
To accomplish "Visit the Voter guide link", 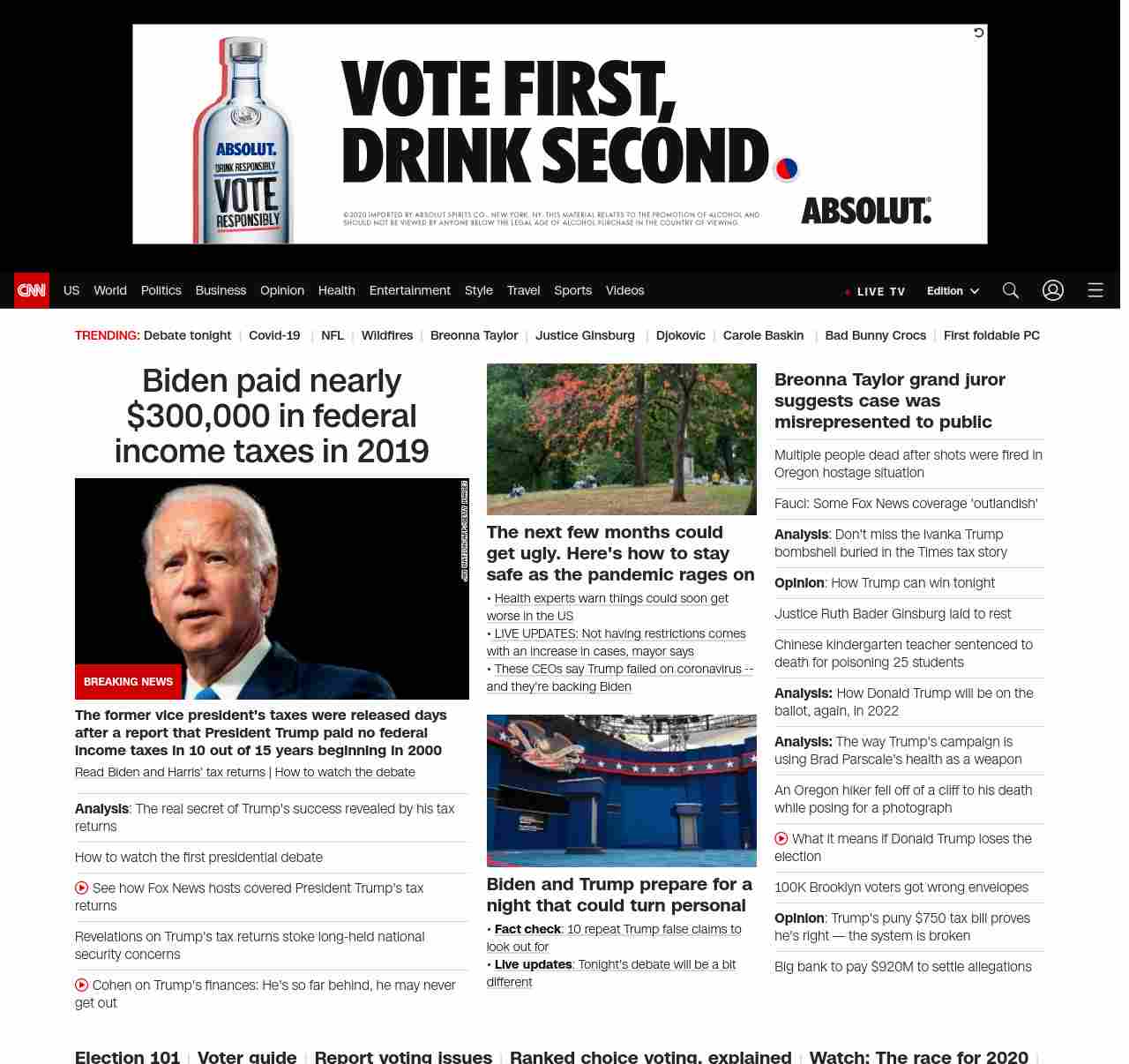I will tap(247, 1056).
